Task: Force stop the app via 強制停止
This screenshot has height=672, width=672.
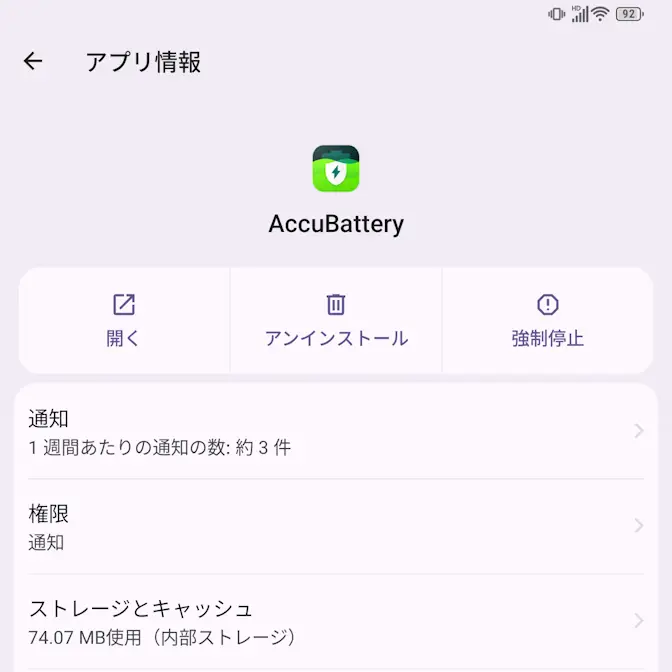Action: click(547, 320)
